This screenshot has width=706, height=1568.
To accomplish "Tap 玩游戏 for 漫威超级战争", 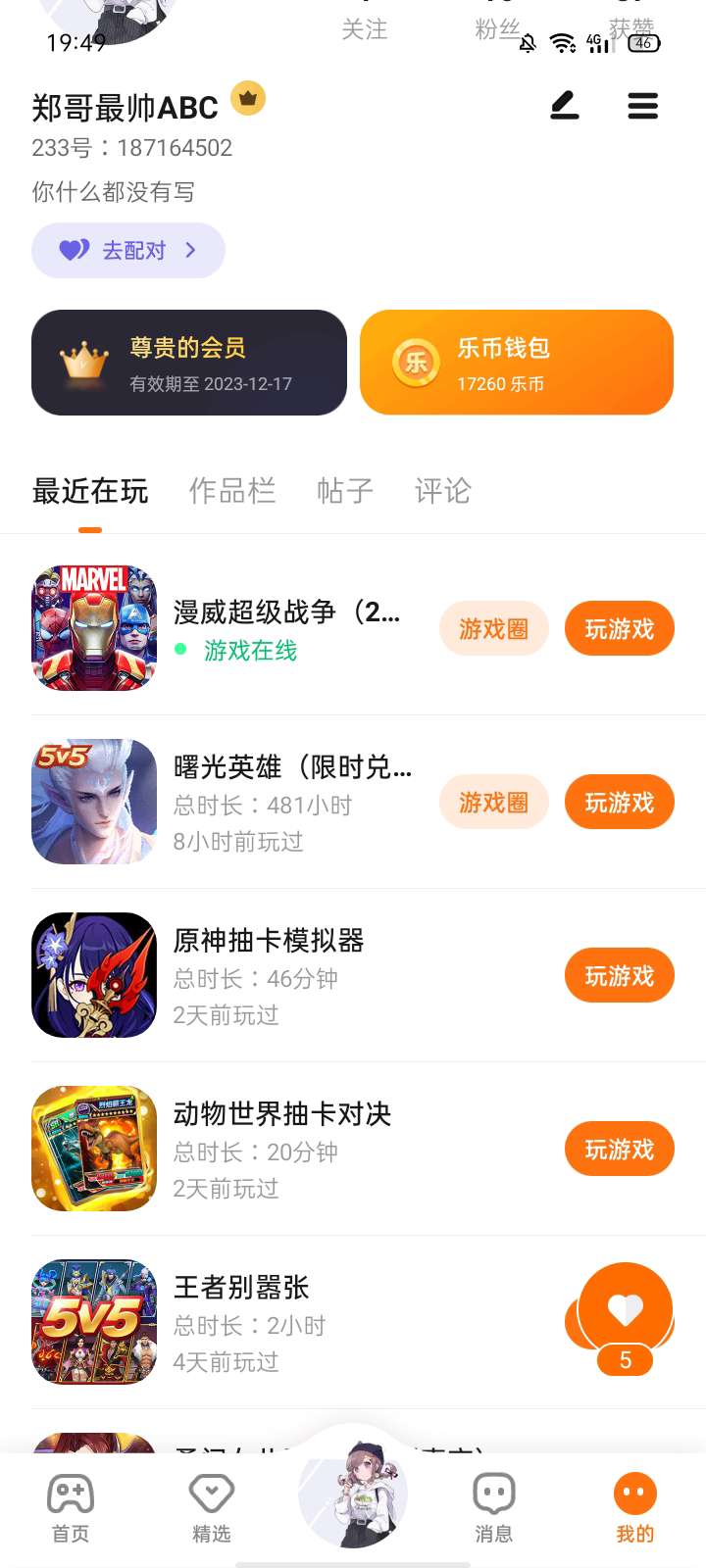I will [619, 628].
